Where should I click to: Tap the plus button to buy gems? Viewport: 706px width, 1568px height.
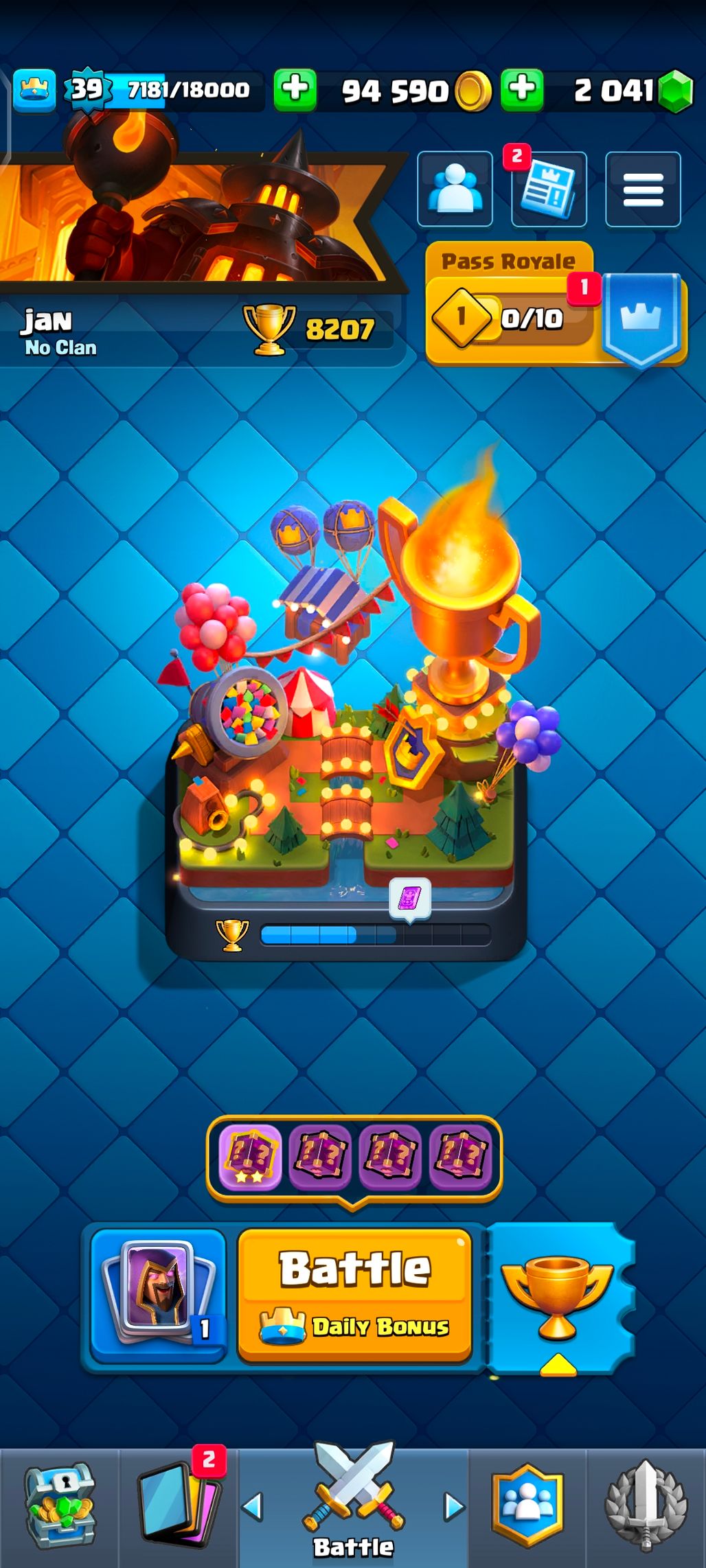tap(522, 90)
